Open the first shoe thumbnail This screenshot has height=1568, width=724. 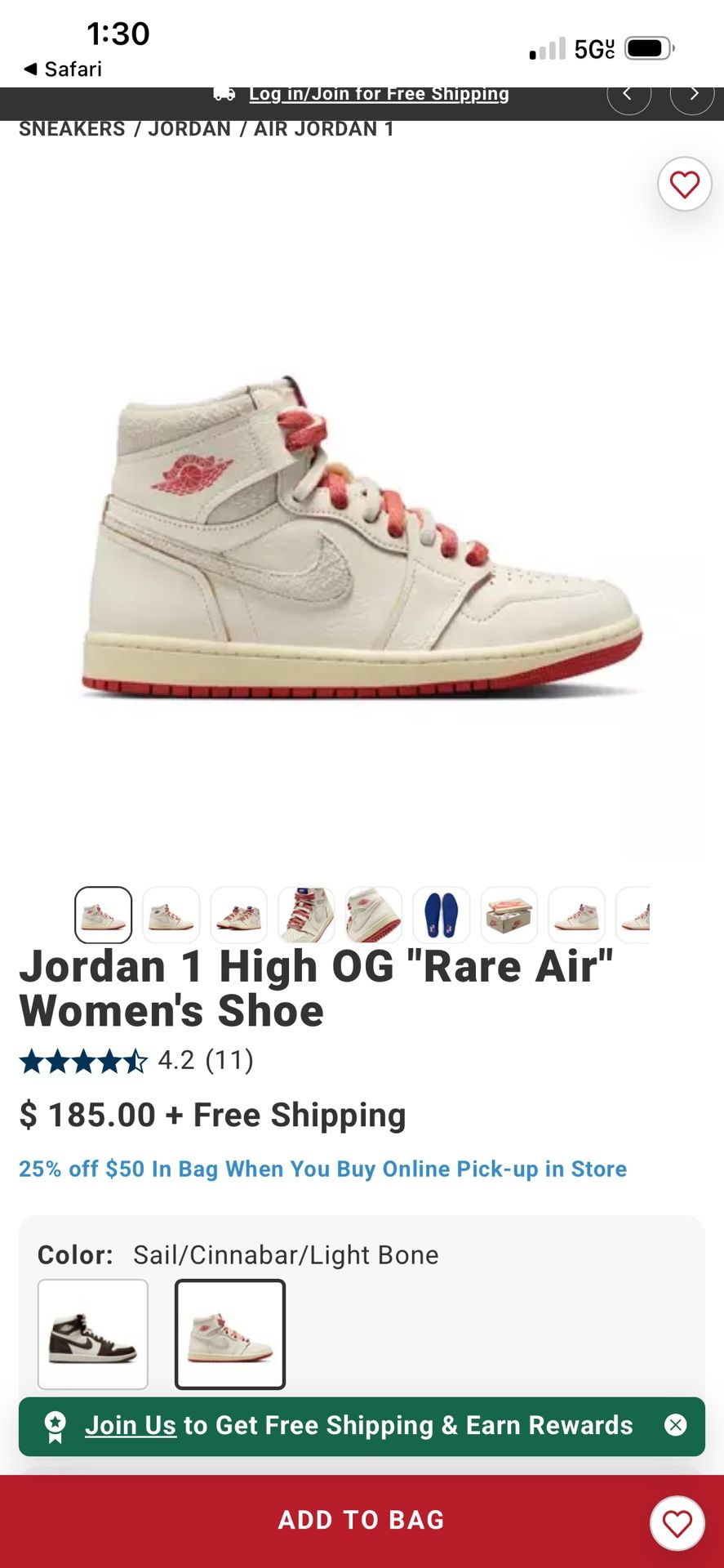pos(103,915)
